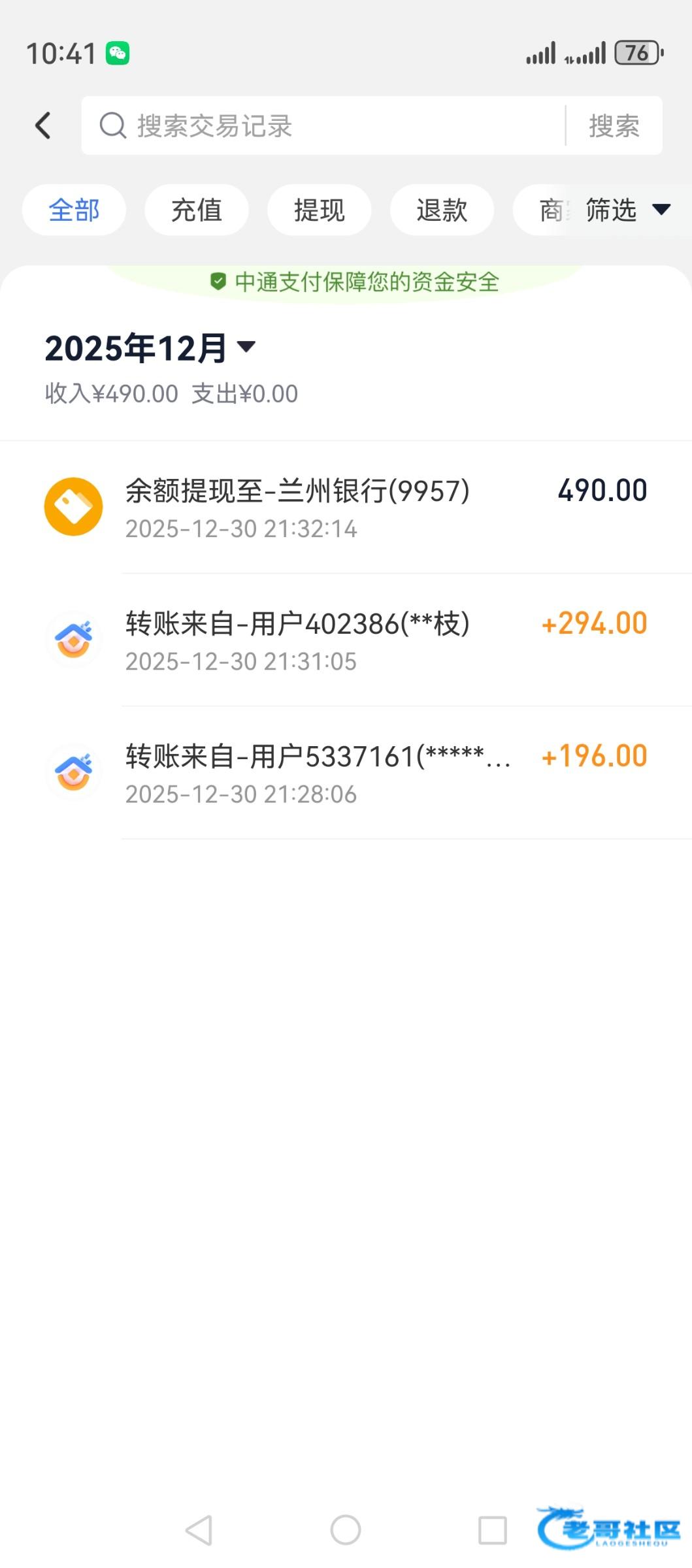The image size is (692, 1568).
Task: Switch to the 充值 filter chip
Action: 196,210
